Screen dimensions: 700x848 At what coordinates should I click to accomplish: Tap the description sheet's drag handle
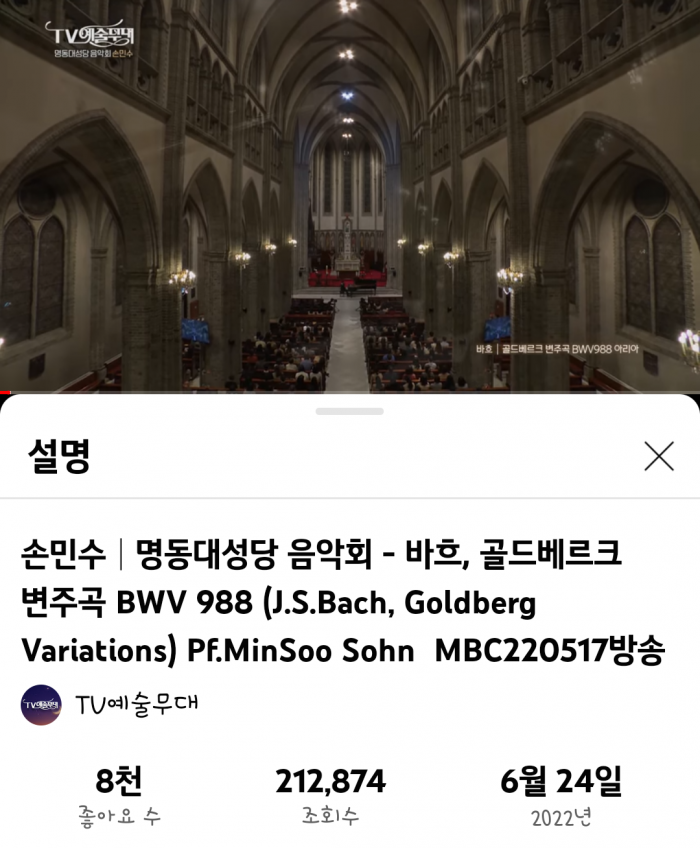(x=349, y=411)
